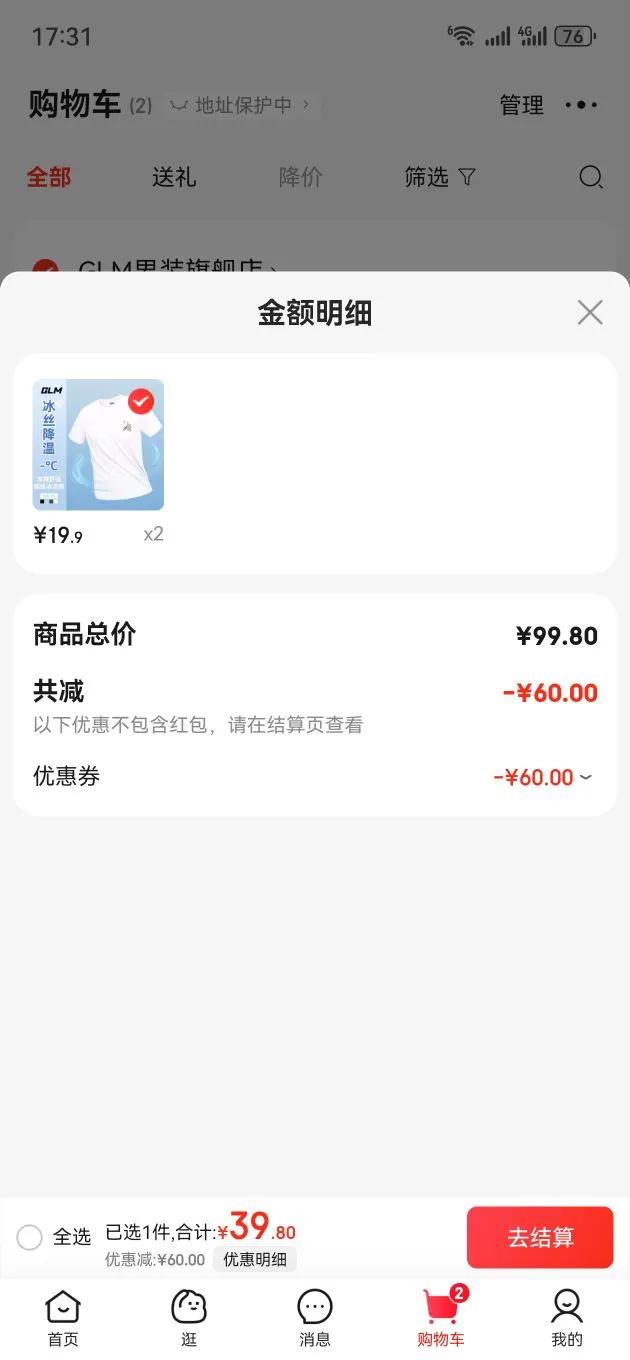Go to the 首页 home tab
The width and height of the screenshot is (630, 1360).
63,1318
